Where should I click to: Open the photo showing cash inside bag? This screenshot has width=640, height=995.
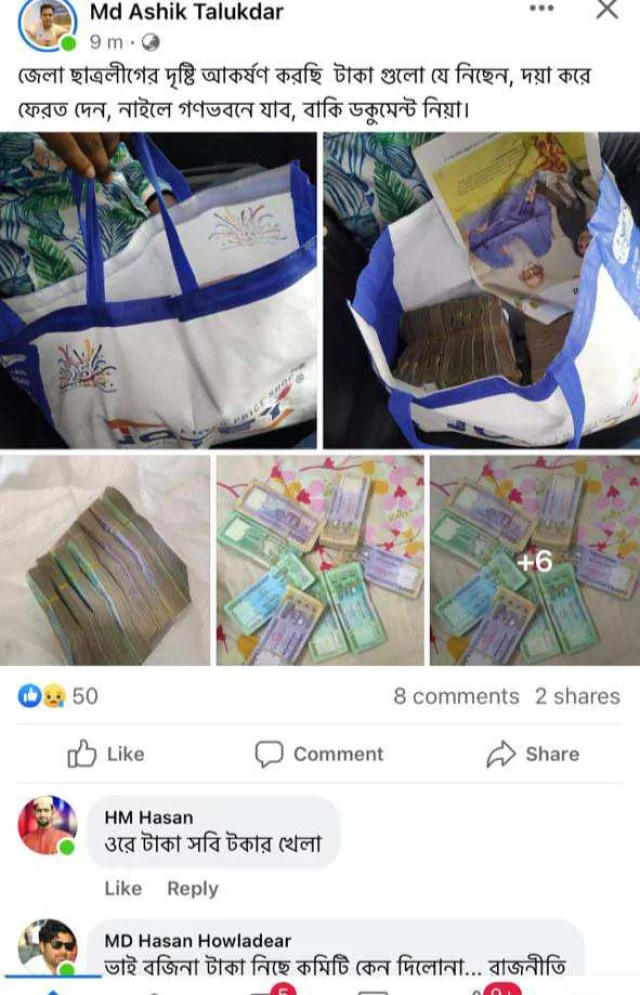pos(481,290)
